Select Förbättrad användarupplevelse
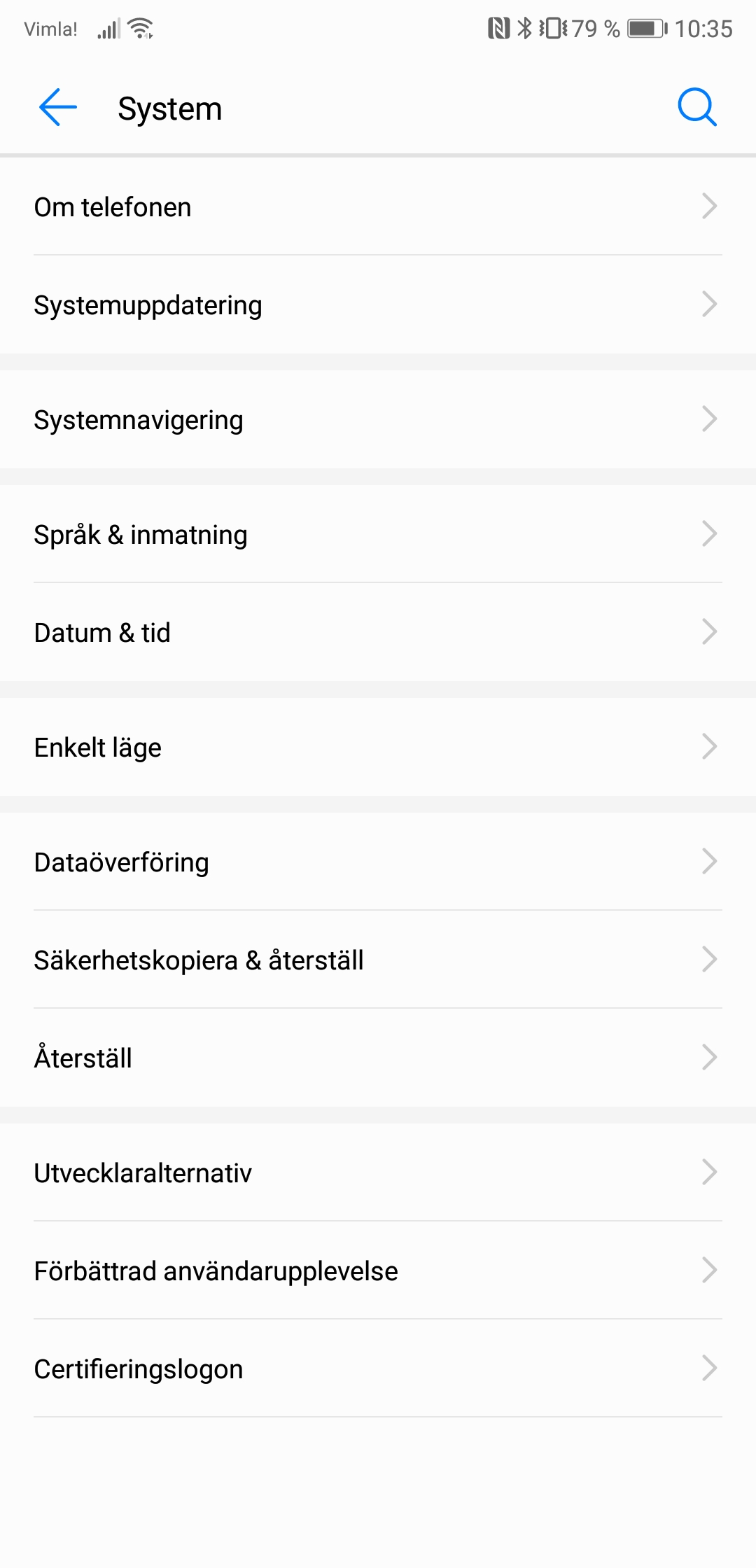 pyautogui.click(x=378, y=1271)
